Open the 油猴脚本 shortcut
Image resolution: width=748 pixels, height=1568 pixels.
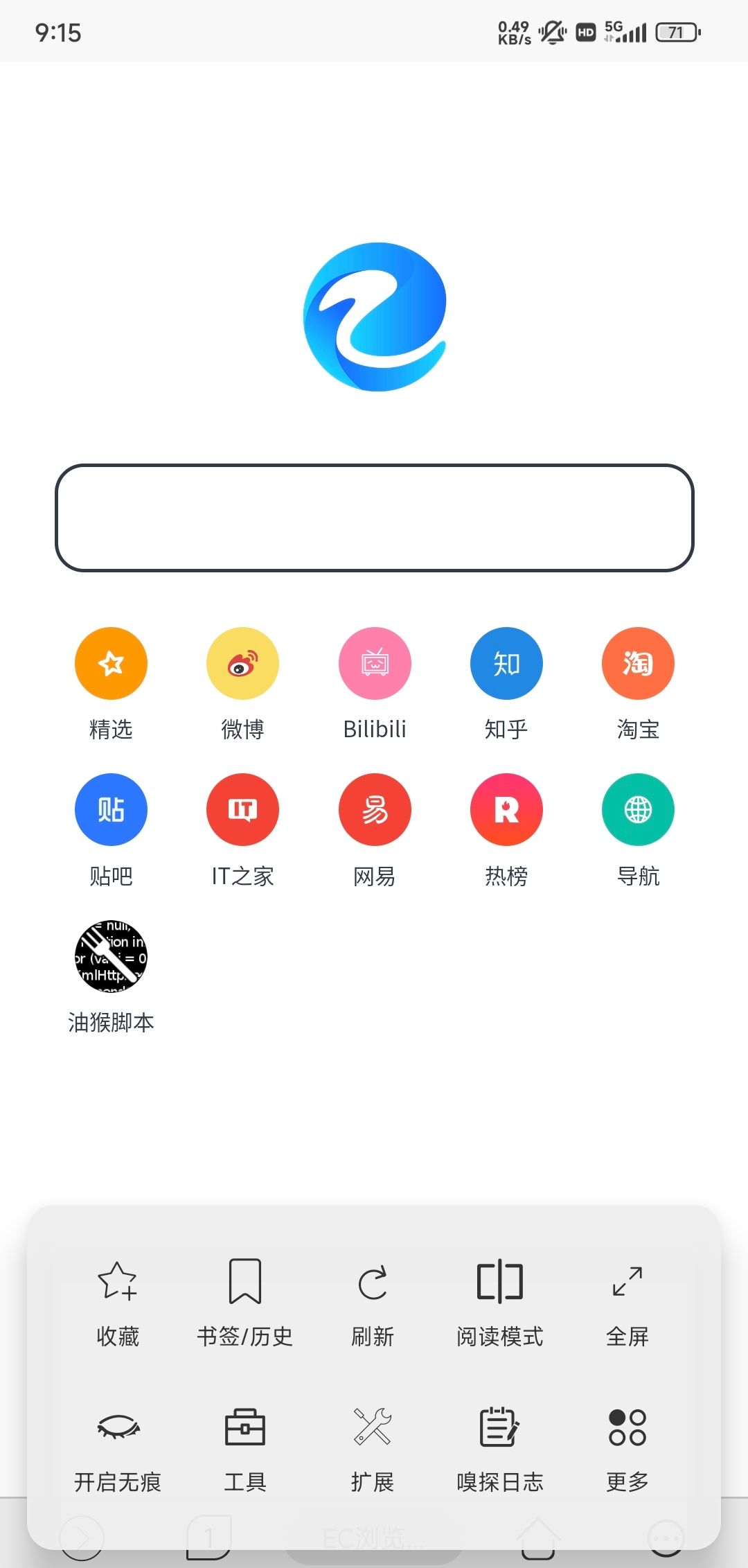pos(111,956)
